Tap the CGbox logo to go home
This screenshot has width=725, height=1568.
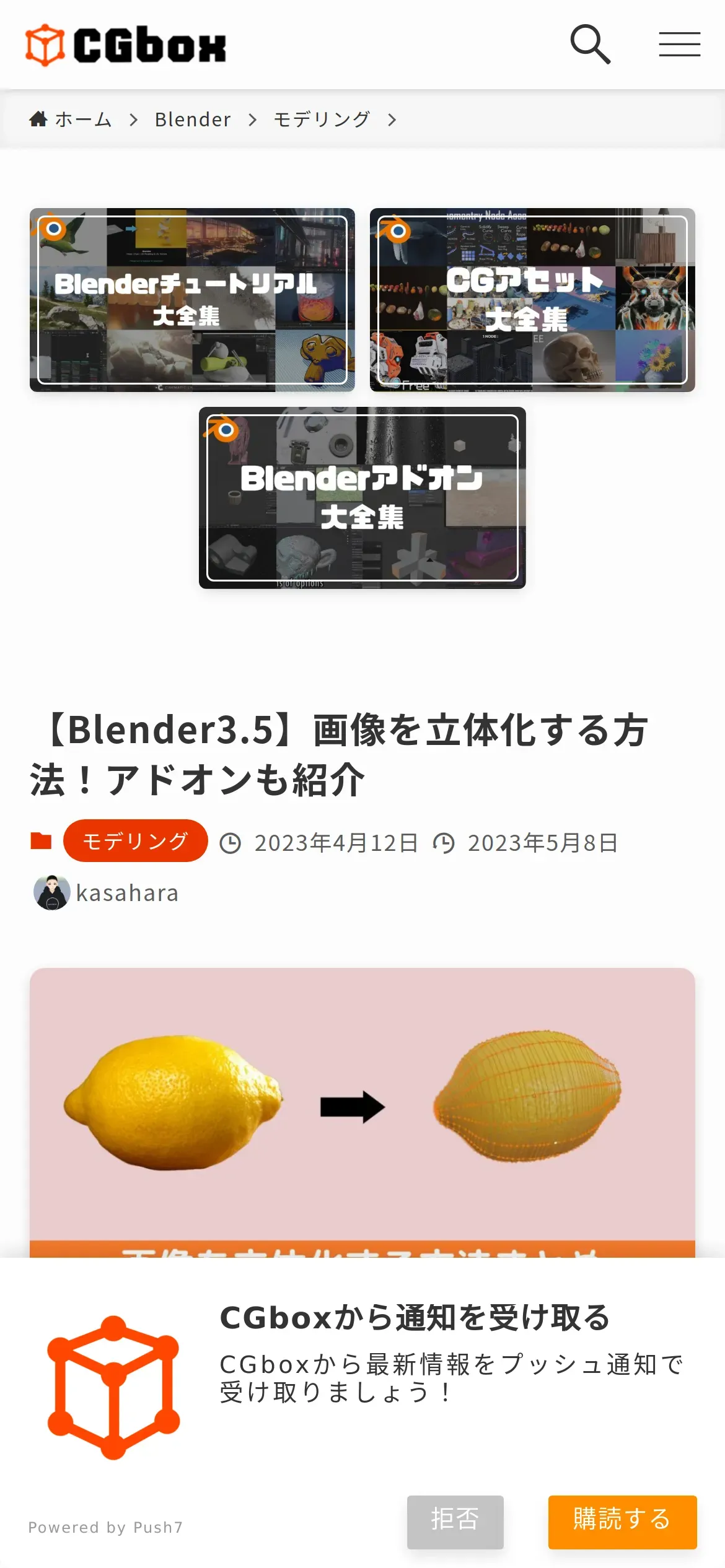coord(126,45)
